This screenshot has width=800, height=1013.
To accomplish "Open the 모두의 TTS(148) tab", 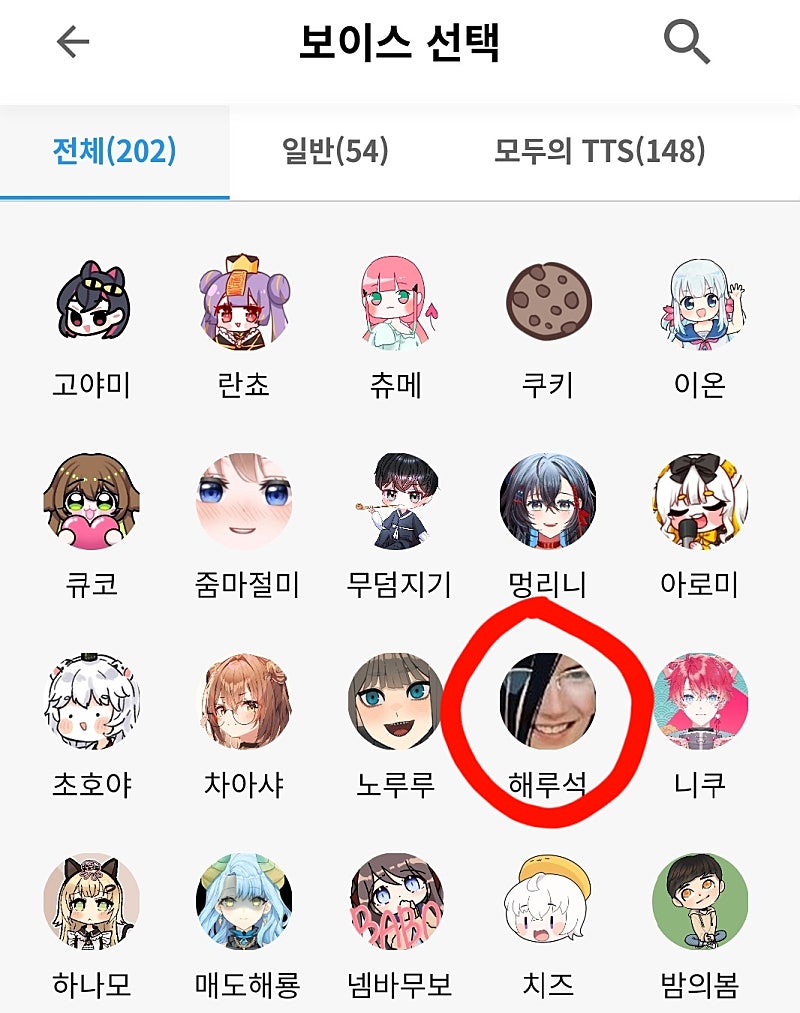I will [x=599, y=152].
